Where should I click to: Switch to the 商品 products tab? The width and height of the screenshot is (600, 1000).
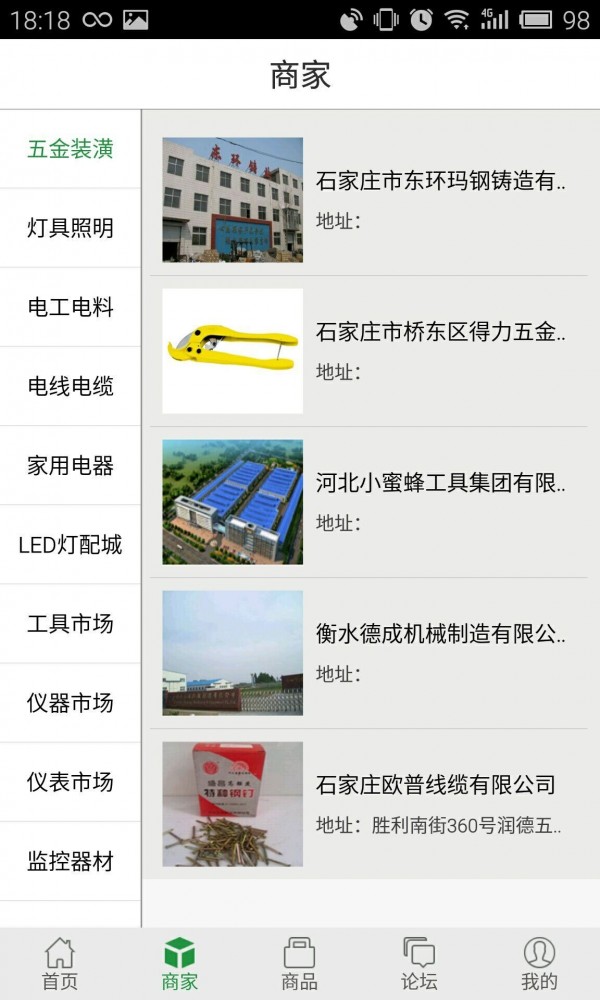300,964
